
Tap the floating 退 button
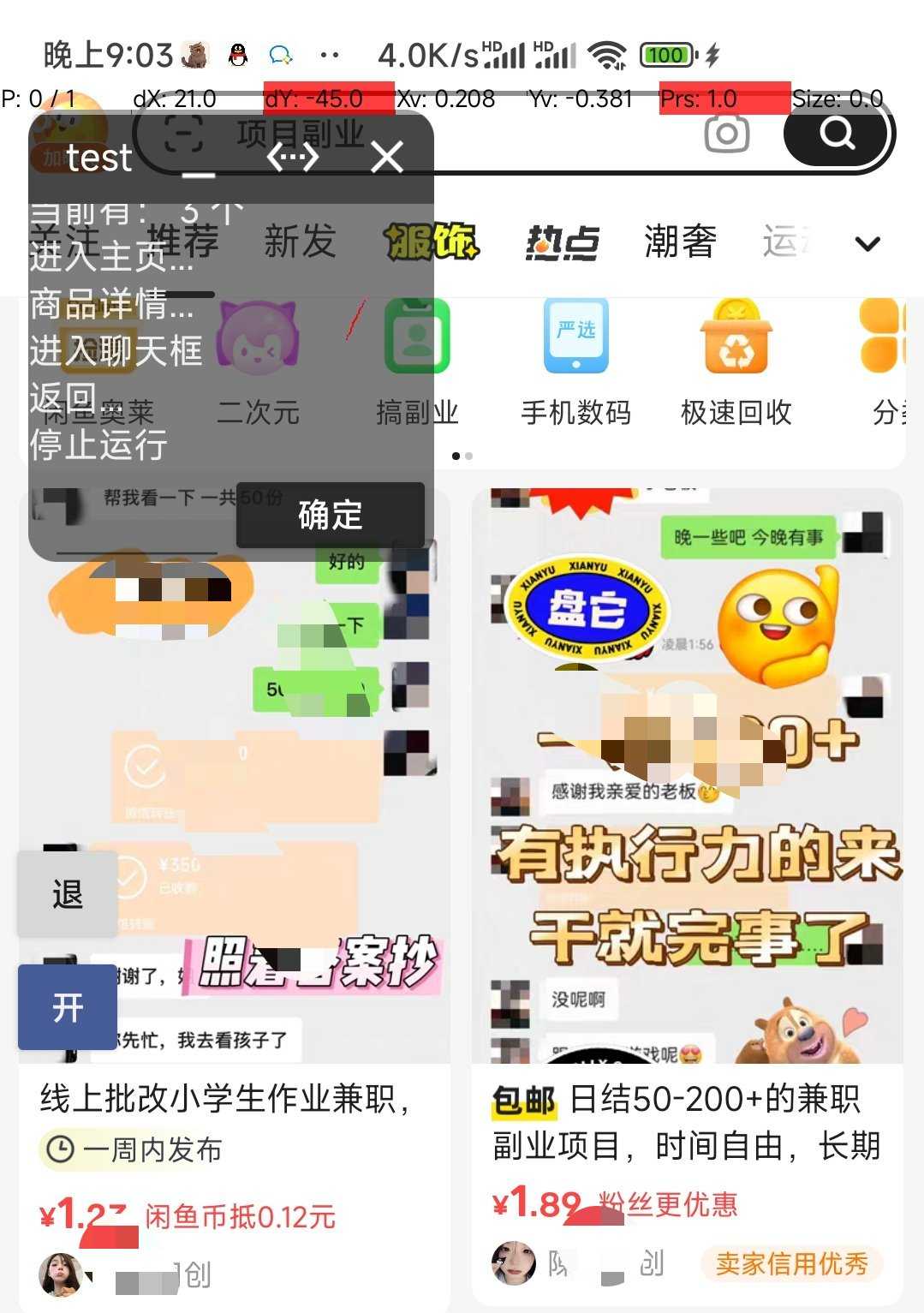pyautogui.click(x=68, y=894)
